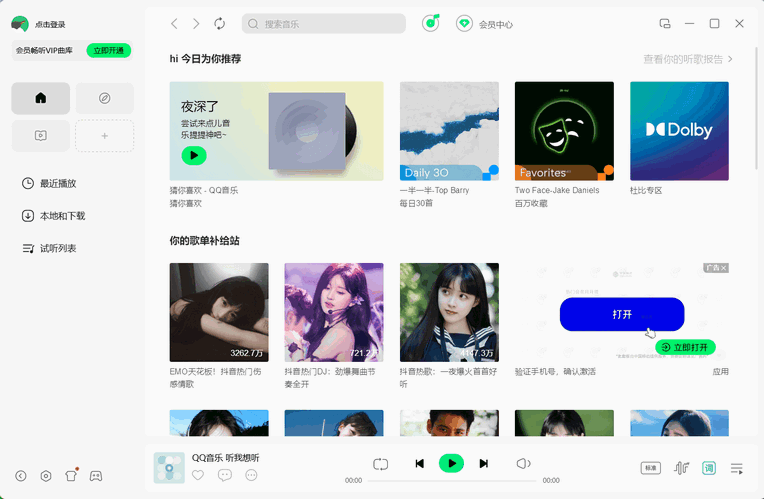Open 试听列表 playlist

pyautogui.click(x=57, y=248)
